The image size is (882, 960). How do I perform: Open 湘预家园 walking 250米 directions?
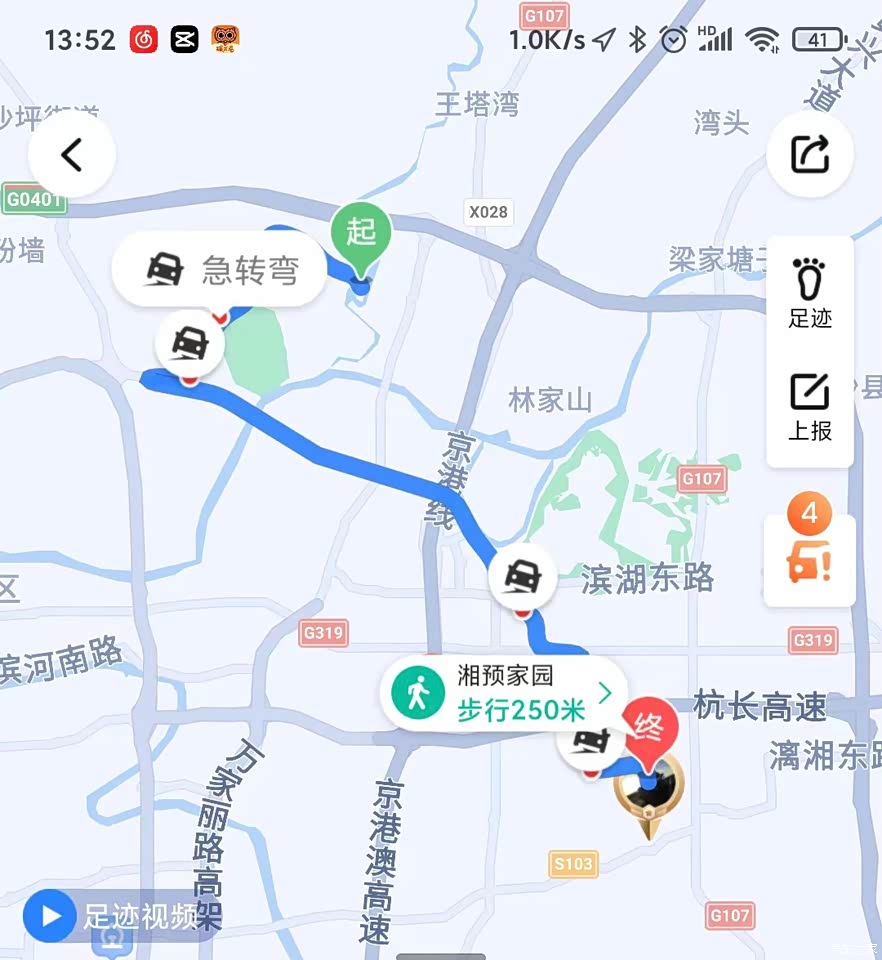(503, 693)
